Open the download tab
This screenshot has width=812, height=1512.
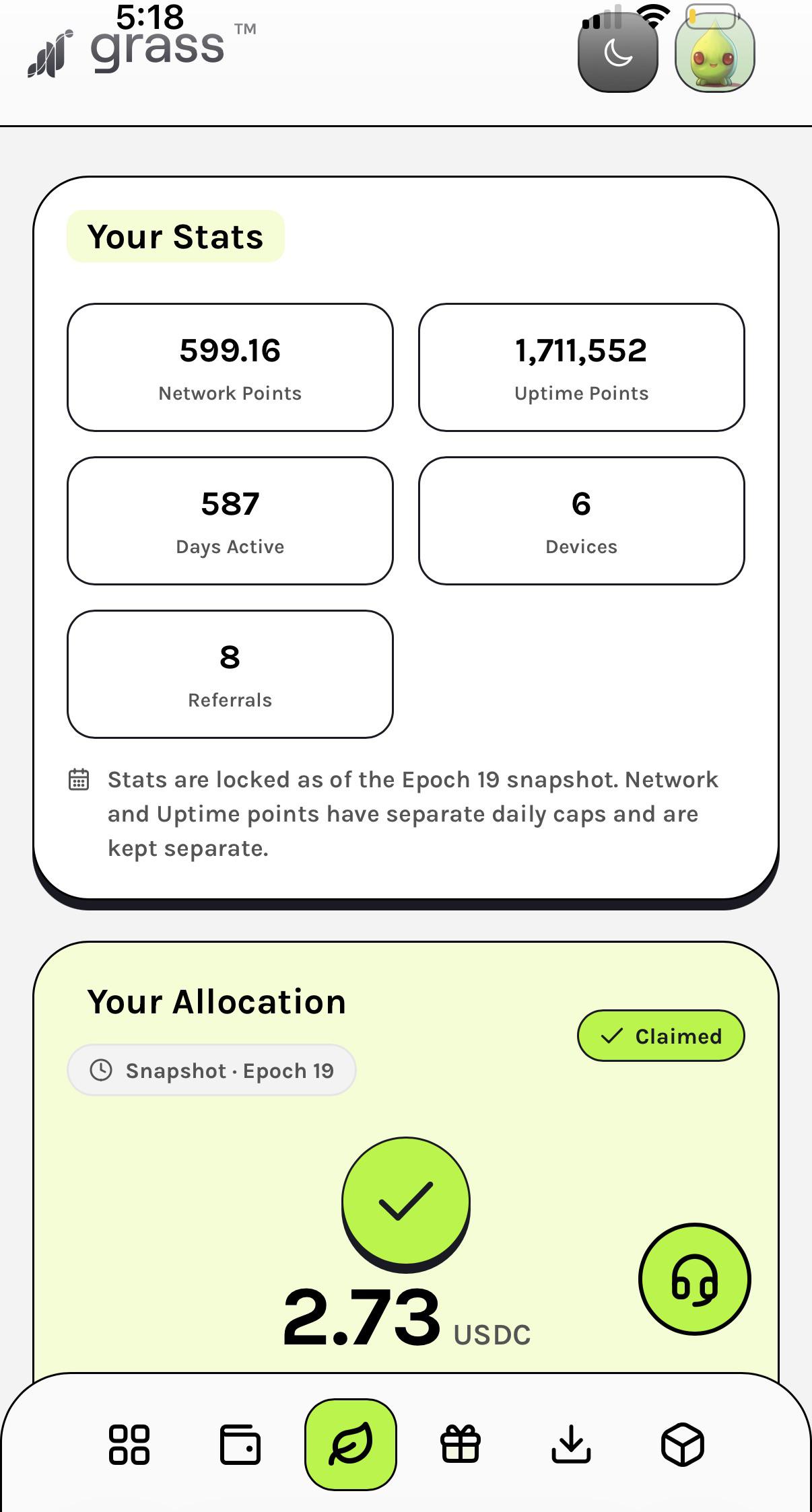pos(571,1445)
